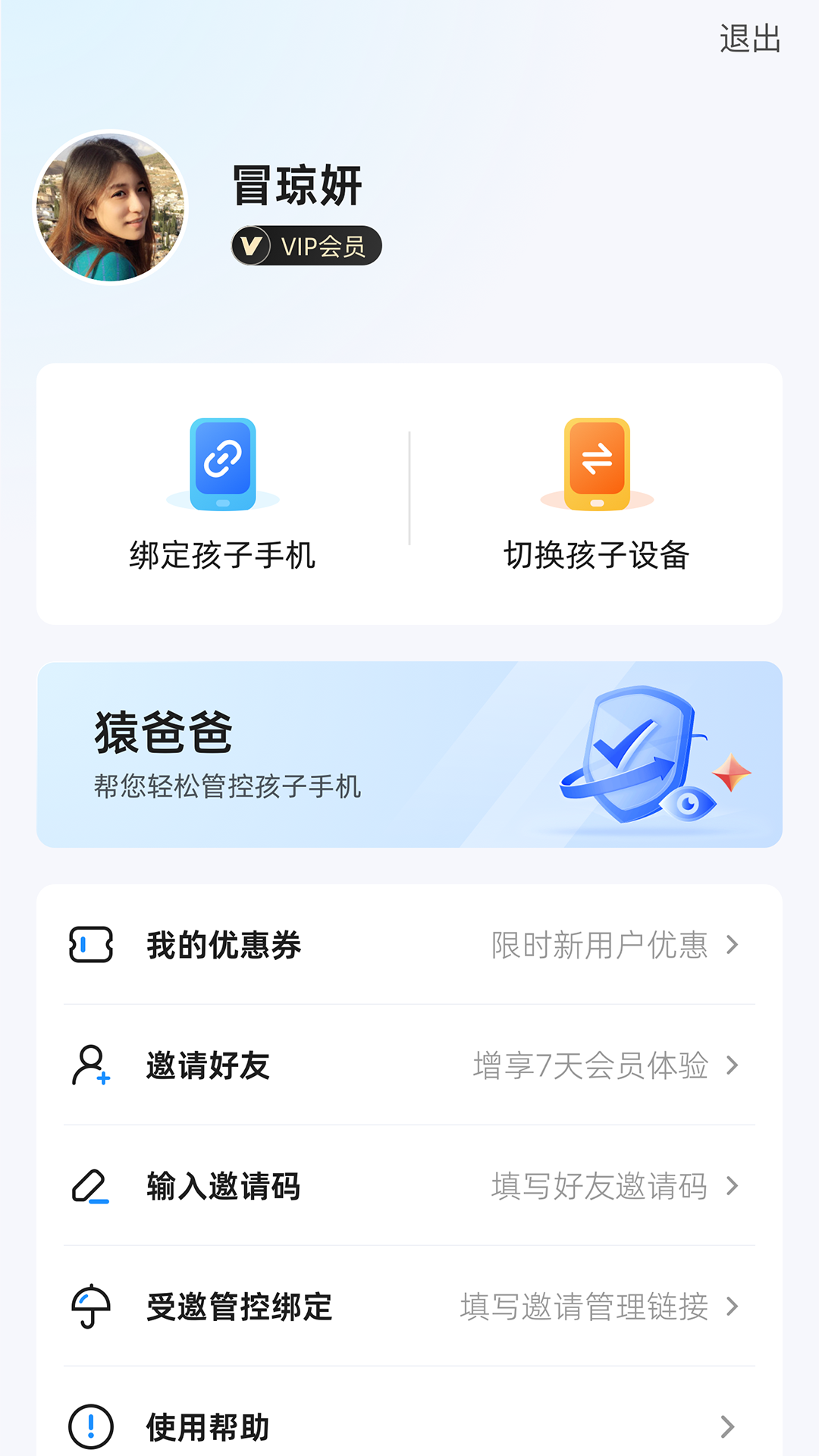Select the 切换孩子设备 label

[598, 555]
